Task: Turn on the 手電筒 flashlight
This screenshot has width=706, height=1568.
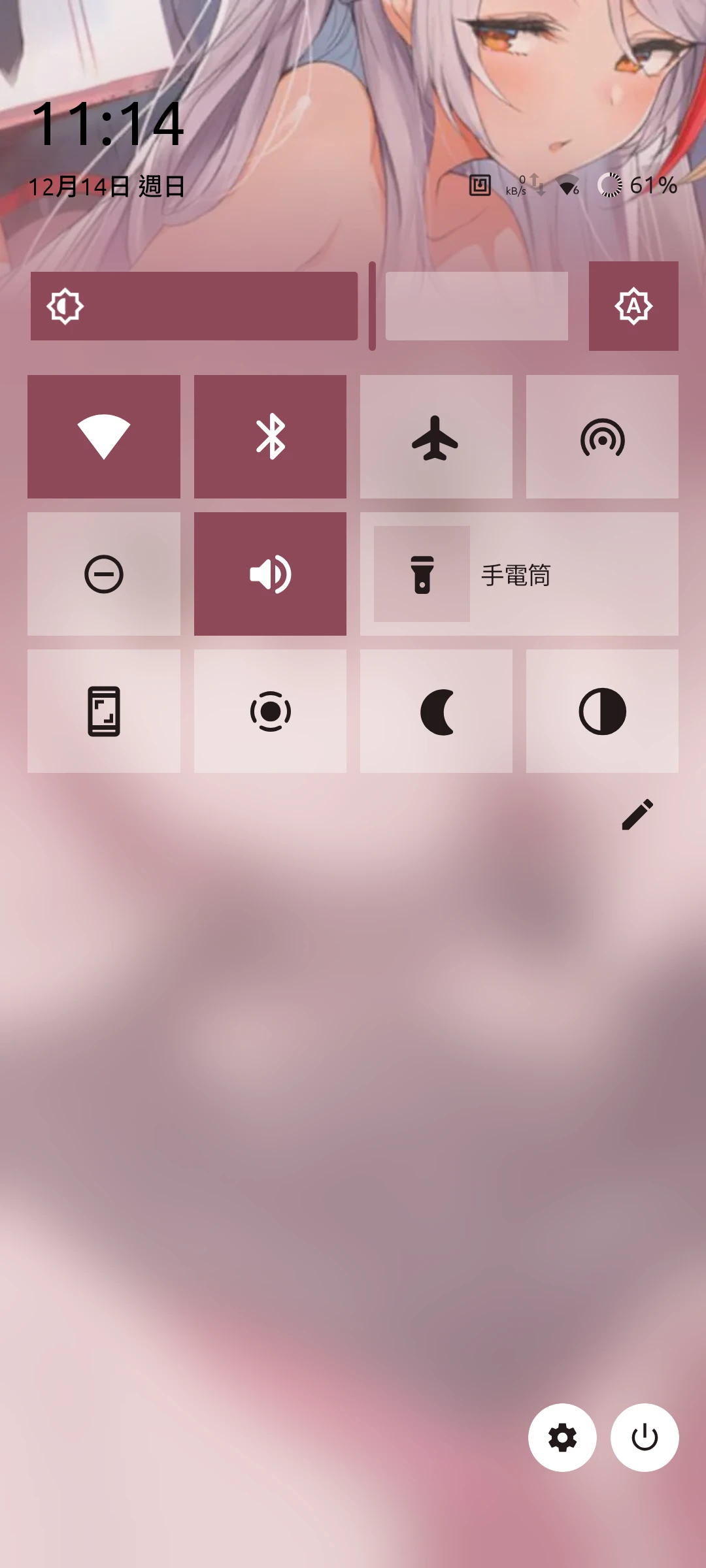Action: [x=422, y=574]
